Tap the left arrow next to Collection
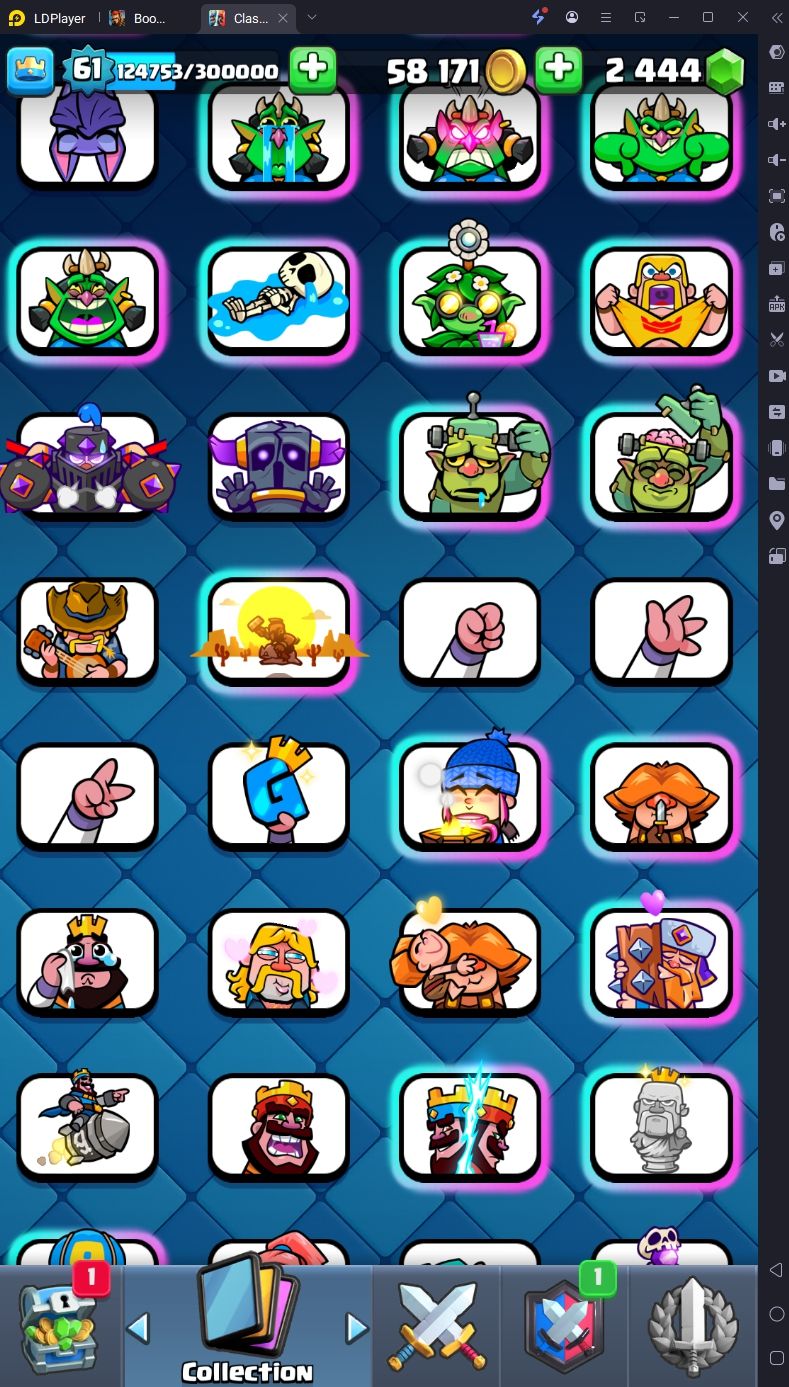 [138, 1327]
